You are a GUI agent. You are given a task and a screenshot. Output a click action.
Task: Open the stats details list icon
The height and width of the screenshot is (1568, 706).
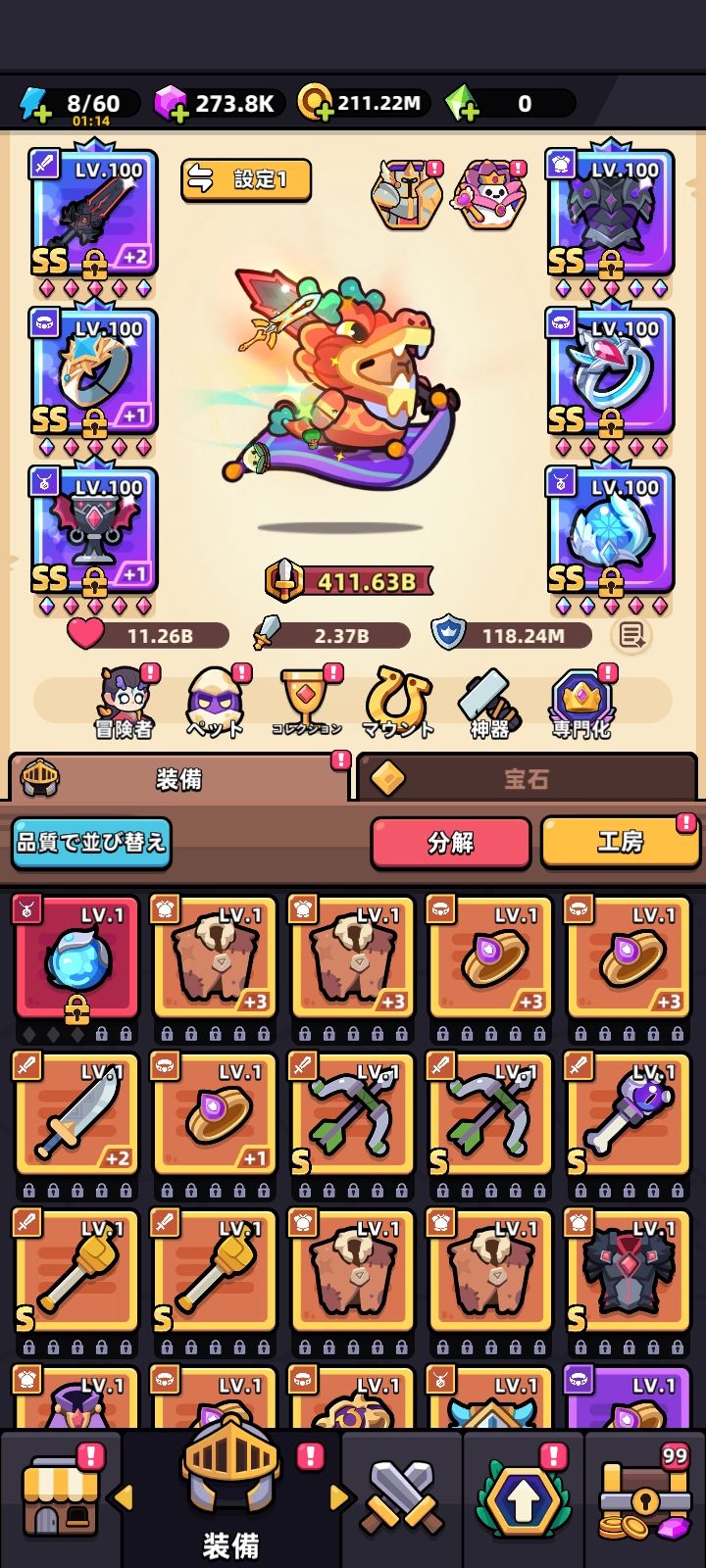click(630, 635)
